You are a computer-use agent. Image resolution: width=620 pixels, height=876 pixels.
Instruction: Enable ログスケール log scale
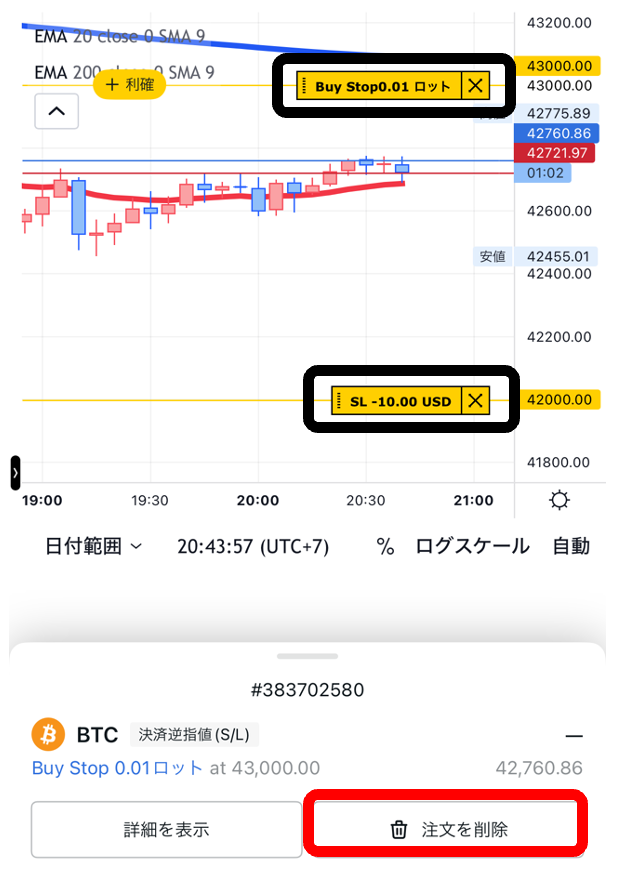pyautogui.click(x=472, y=546)
